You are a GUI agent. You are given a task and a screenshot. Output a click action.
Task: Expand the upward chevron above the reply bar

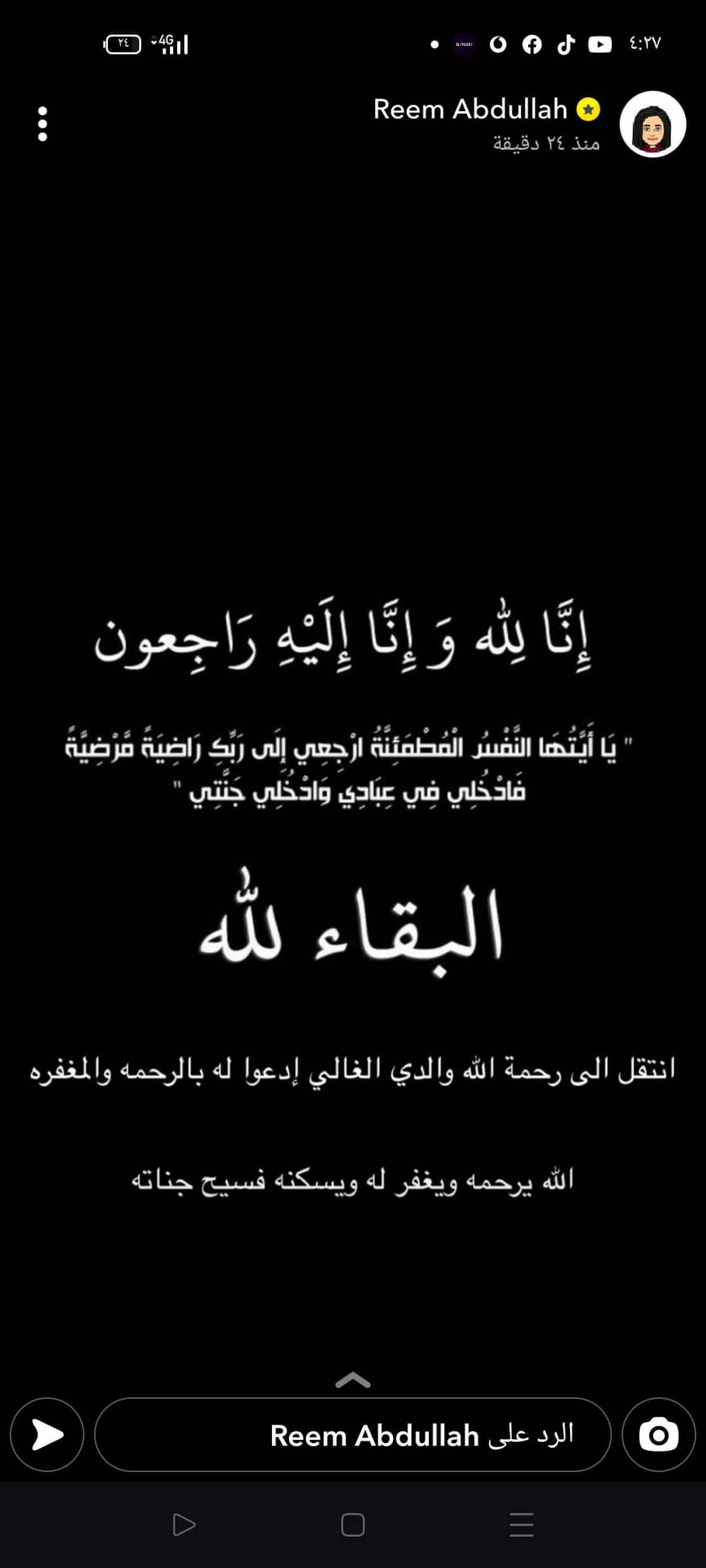(353, 1381)
